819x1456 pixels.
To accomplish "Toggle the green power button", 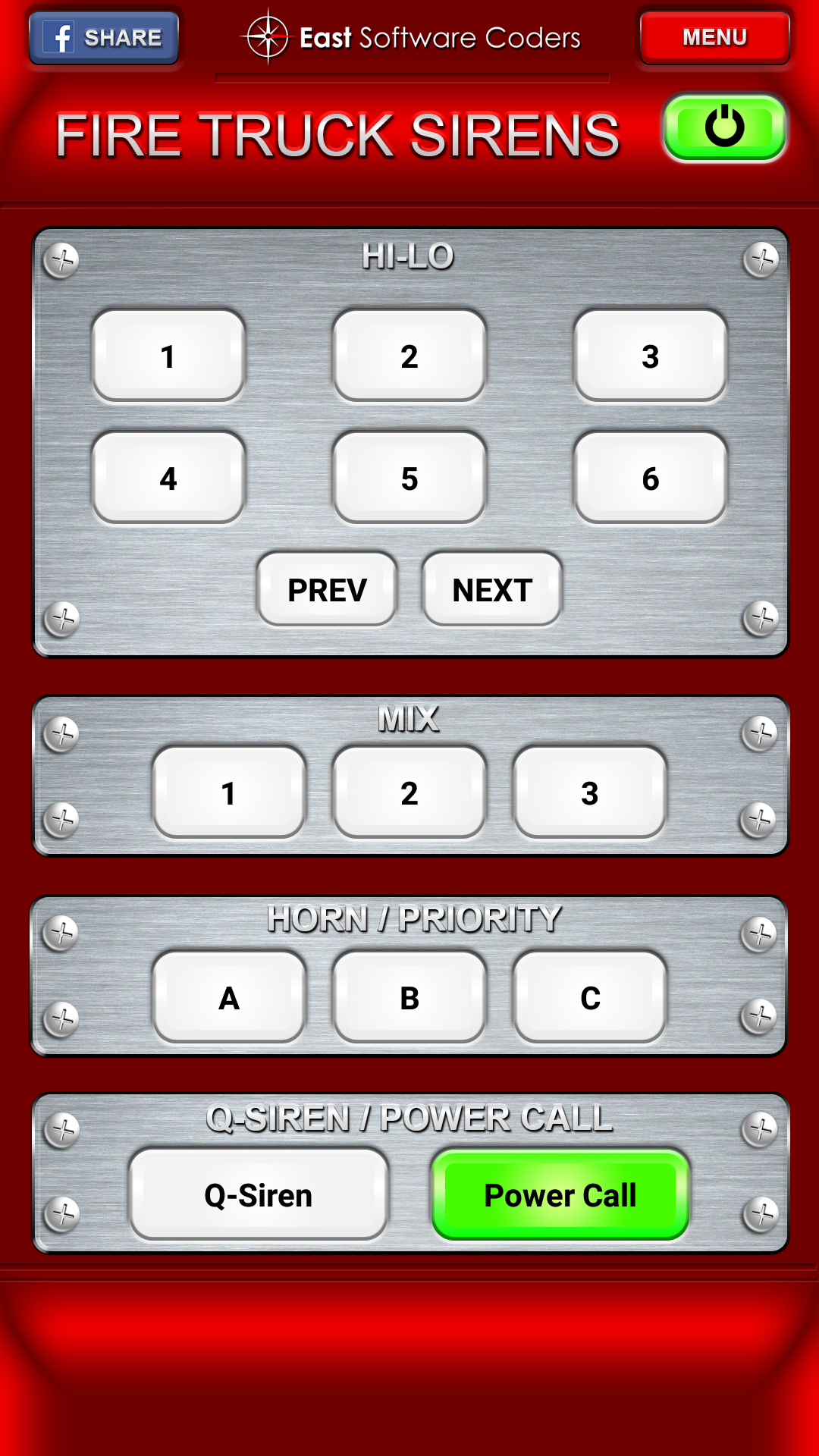I will [x=724, y=127].
